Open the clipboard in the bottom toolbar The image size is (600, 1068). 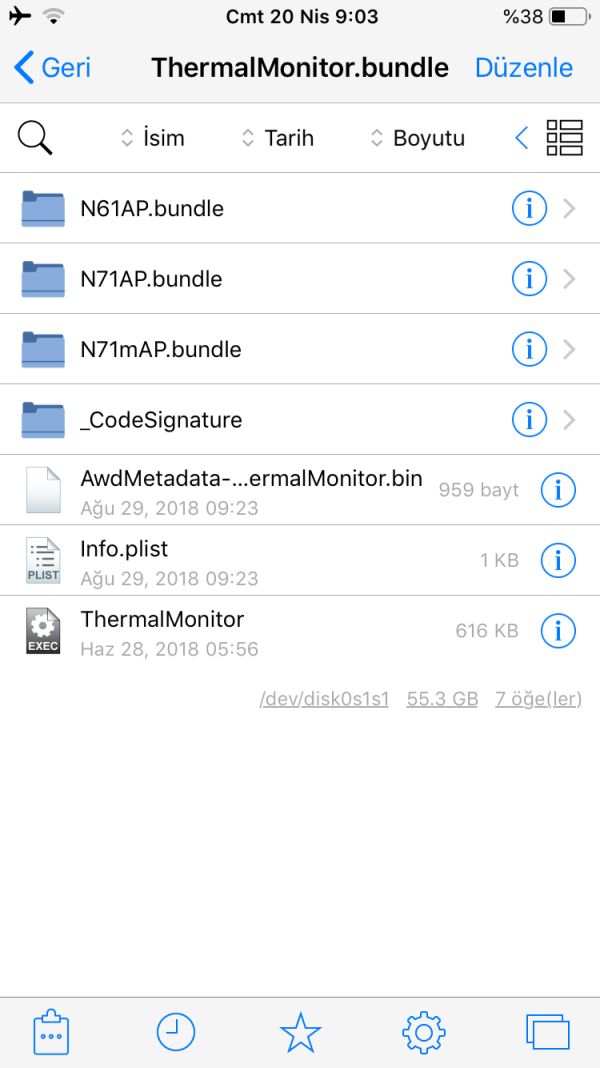(x=51, y=1032)
